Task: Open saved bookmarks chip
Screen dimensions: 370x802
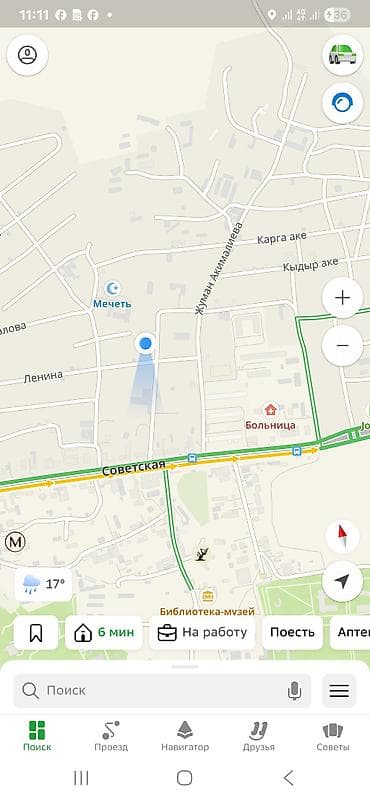Action: click(36, 633)
